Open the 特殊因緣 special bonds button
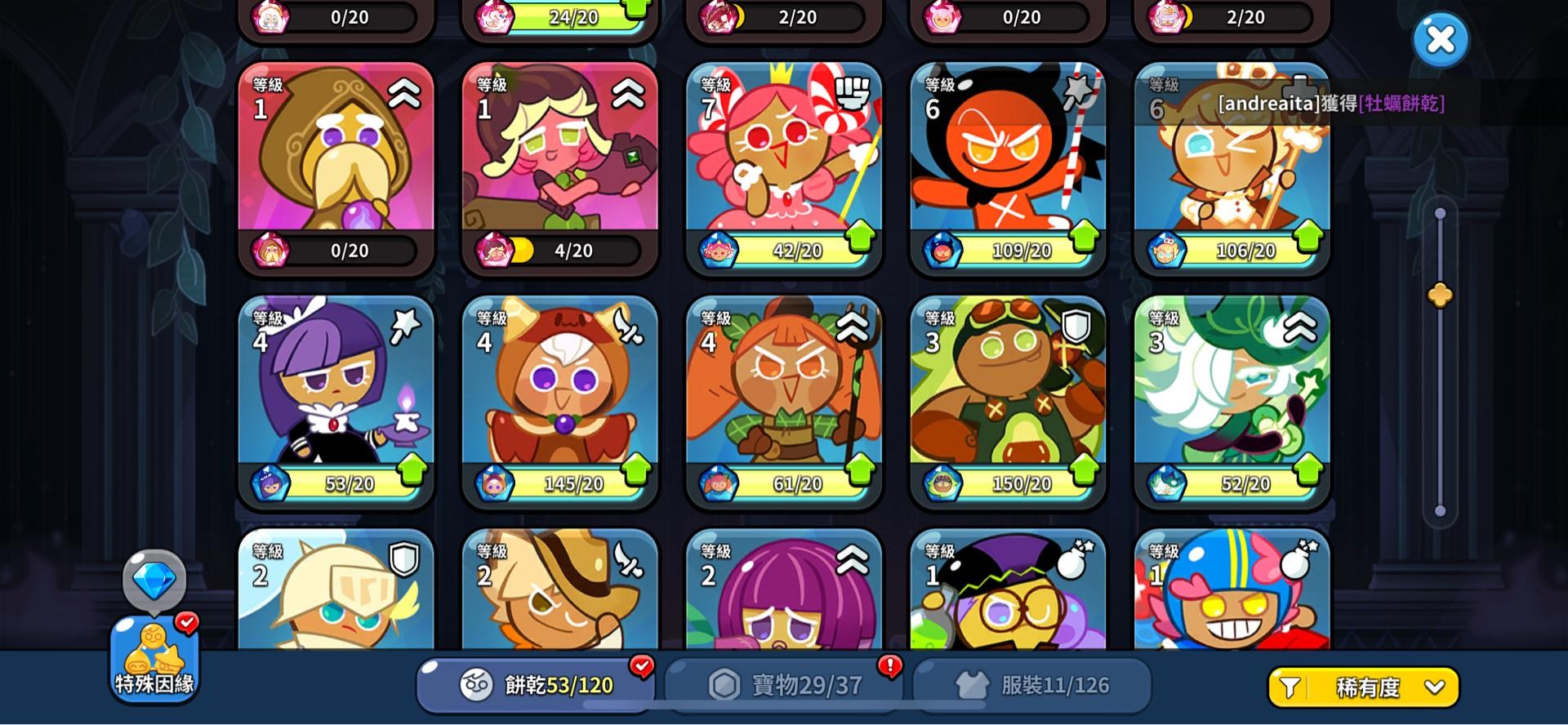This screenshot has height=725, width=1568. tap(154, 658)
